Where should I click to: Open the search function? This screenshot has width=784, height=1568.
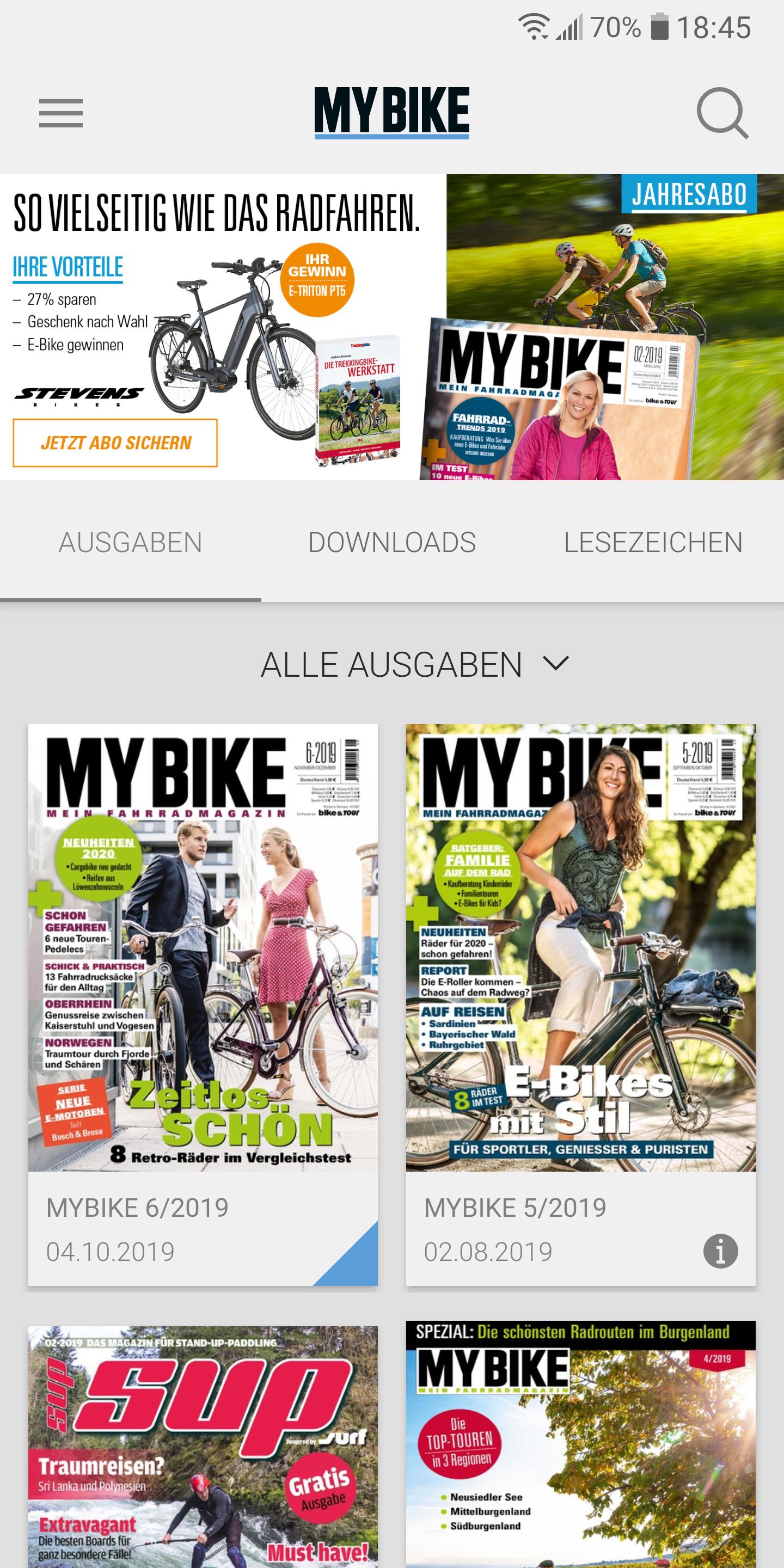pyautogui.click(x=723, y=113)
